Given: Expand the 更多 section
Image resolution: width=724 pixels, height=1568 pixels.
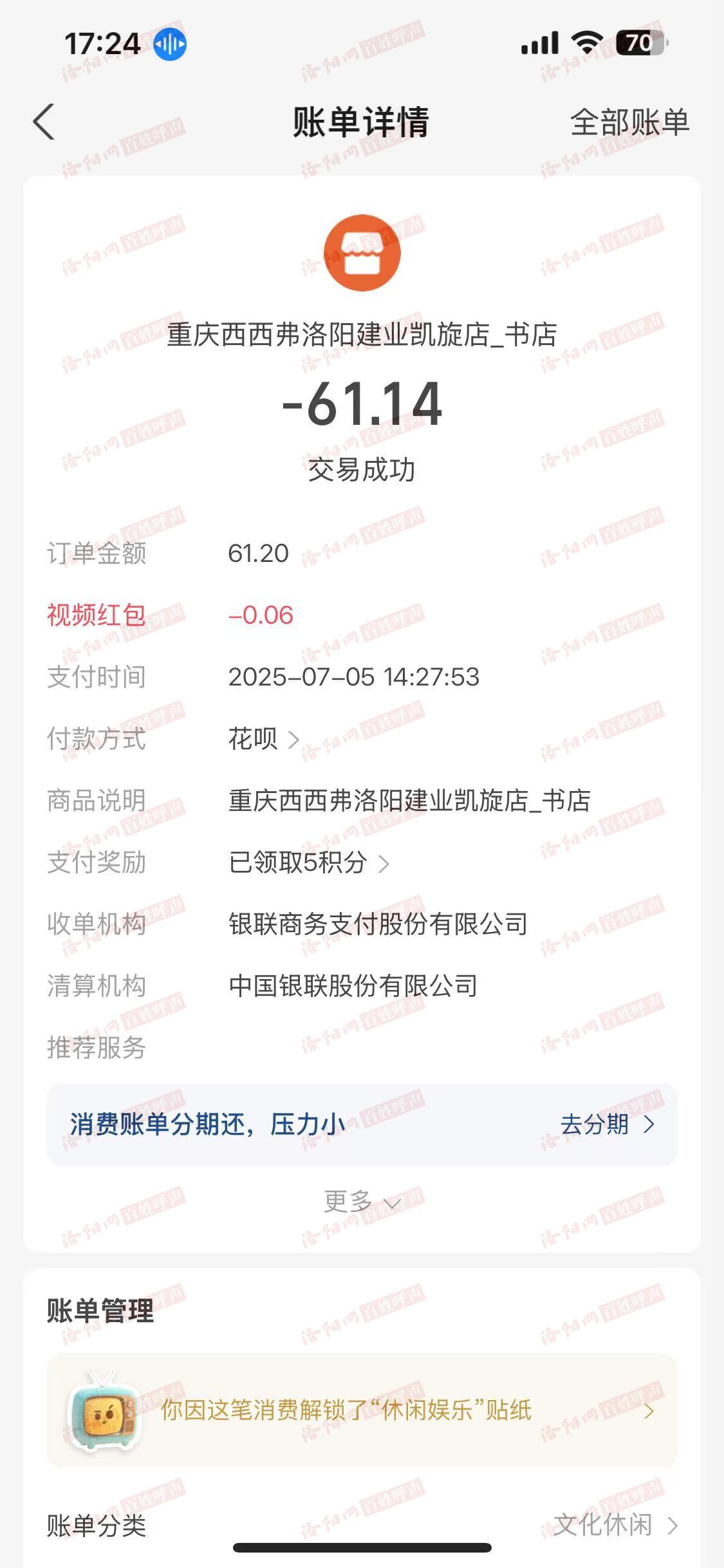Looking at the screenshot, I should click(362, 1202).
